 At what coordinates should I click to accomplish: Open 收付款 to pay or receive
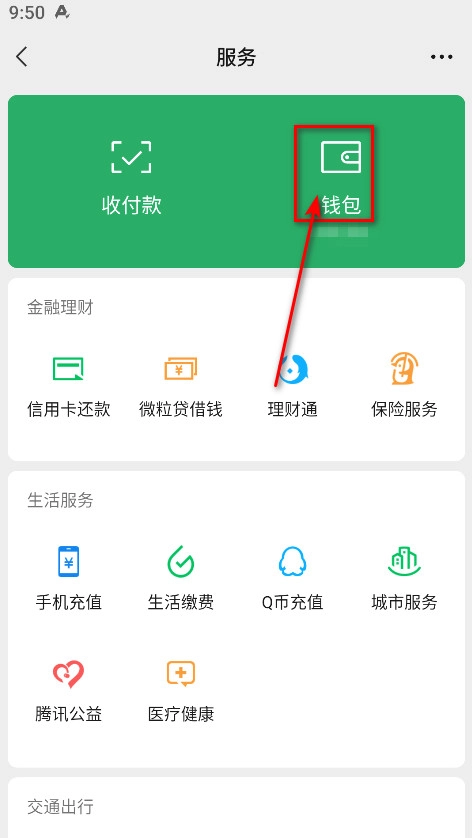tap(131, 178)
